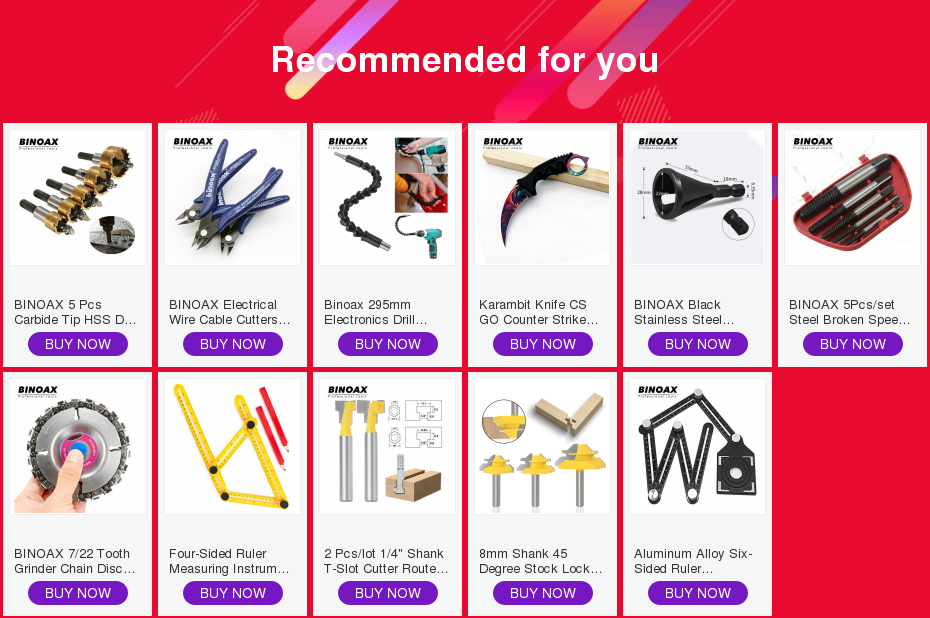Open BINOAX Electrical Wire Cable Cutters product
Viewport: 930px width, 618px height.
[x=232, y=200]
